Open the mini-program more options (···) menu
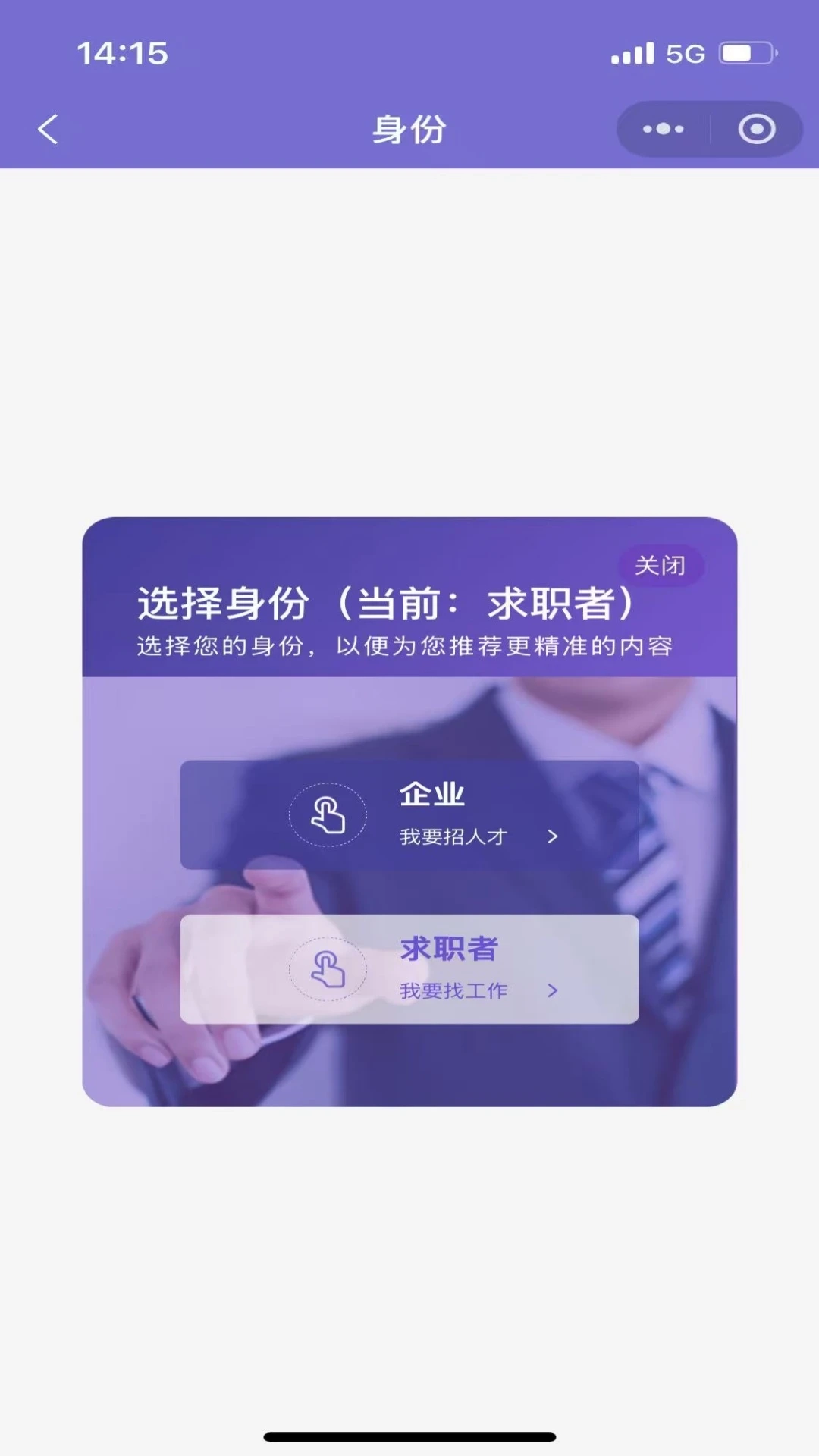Image resolution: width=819 pixels, height=1456 pixels. [661, 129]
